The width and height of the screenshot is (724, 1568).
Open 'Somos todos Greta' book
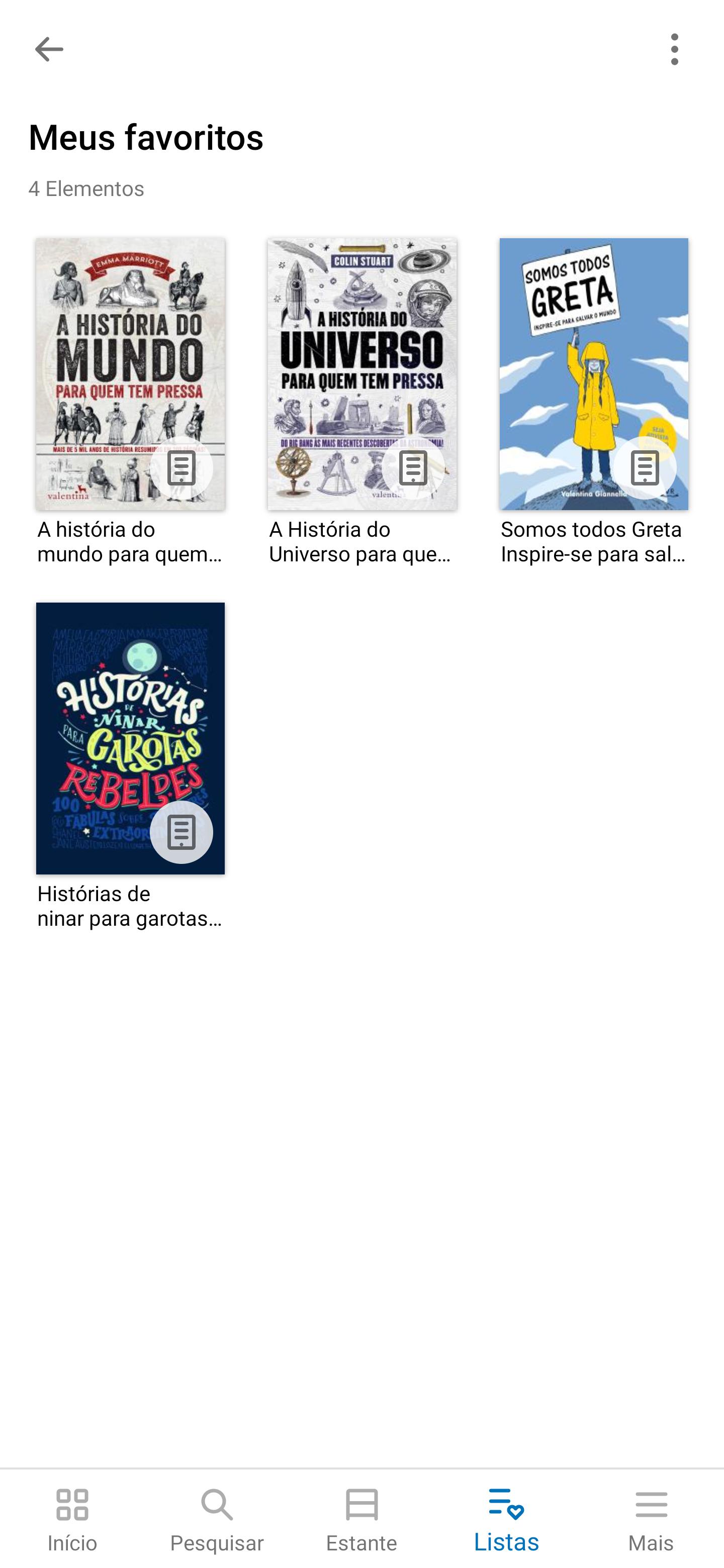point(594,374)
